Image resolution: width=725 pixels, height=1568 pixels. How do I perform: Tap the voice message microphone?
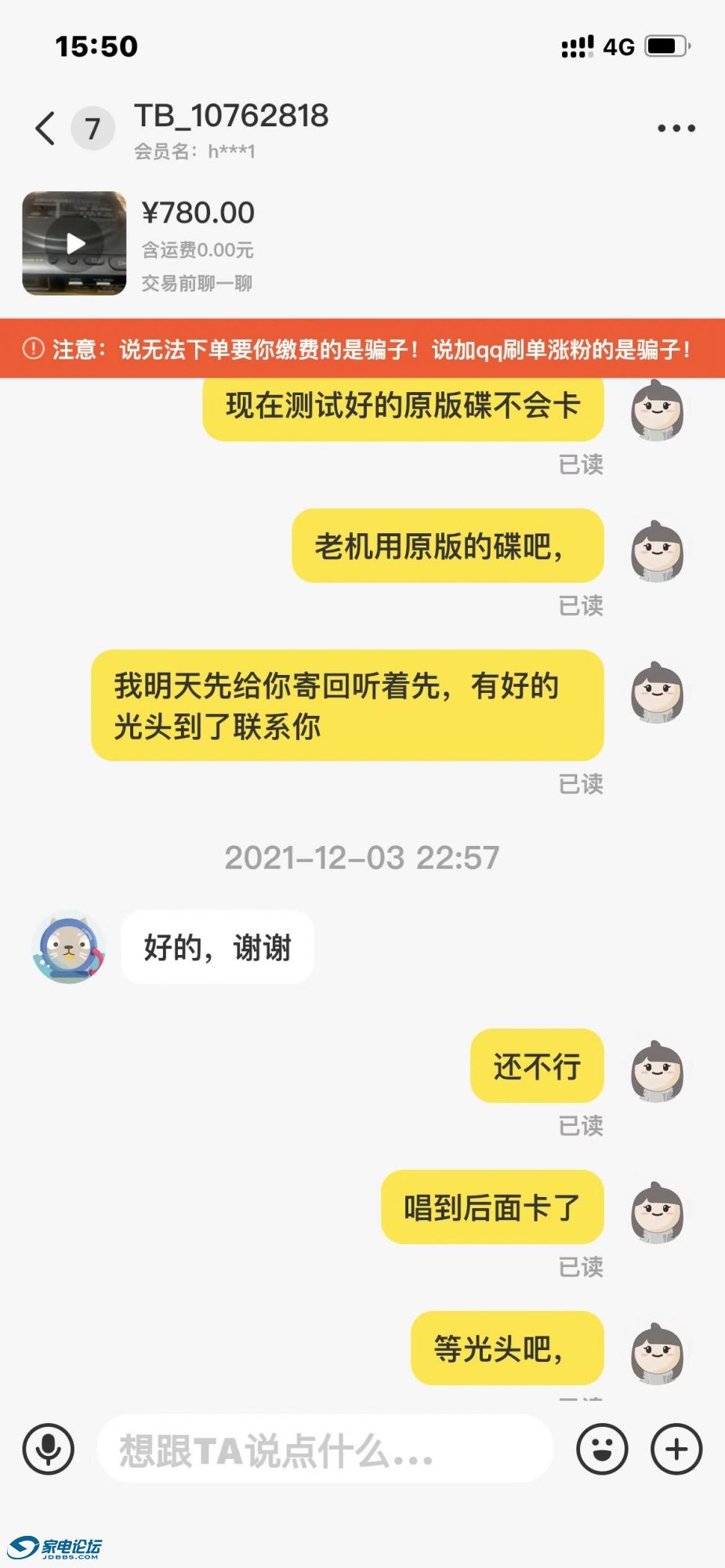pyautogui.click(x=49, y=1449)
